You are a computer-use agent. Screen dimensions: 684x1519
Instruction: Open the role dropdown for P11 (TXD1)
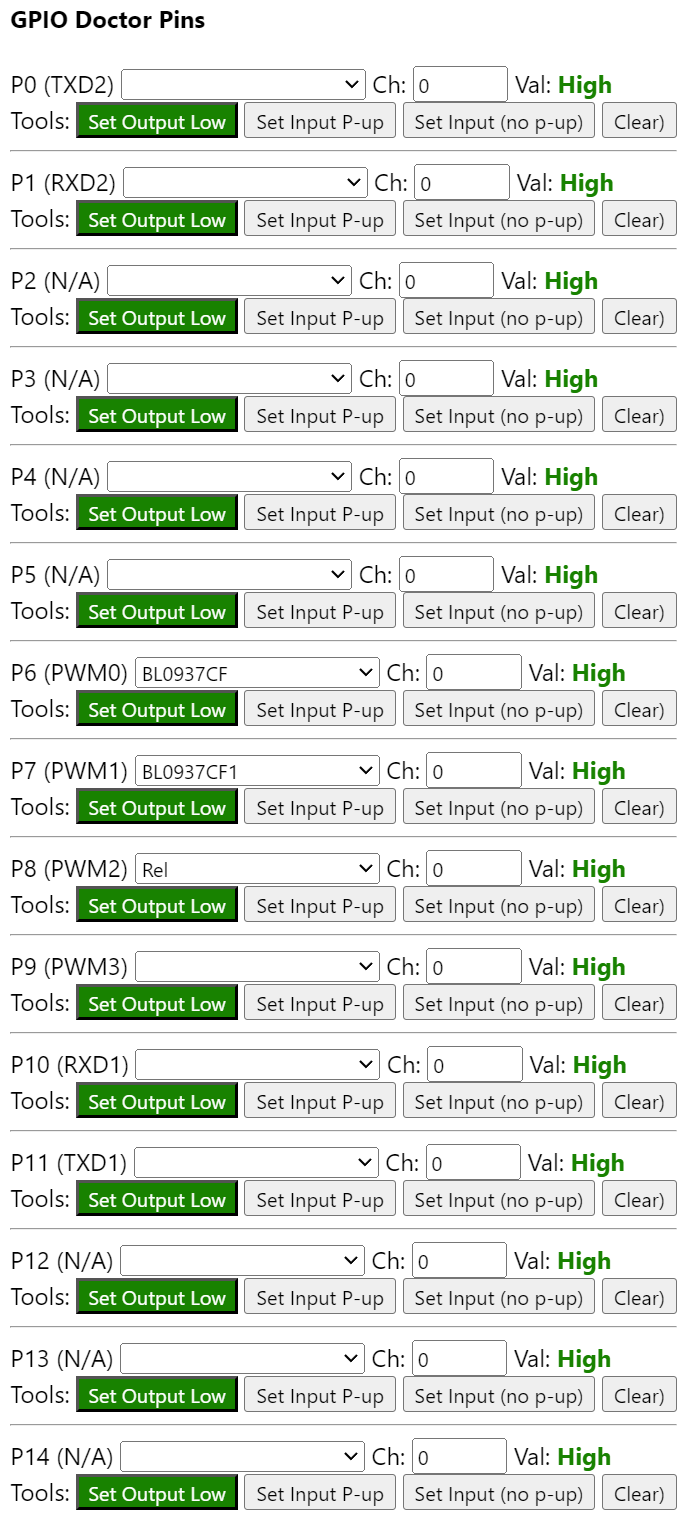point(256,1163)
